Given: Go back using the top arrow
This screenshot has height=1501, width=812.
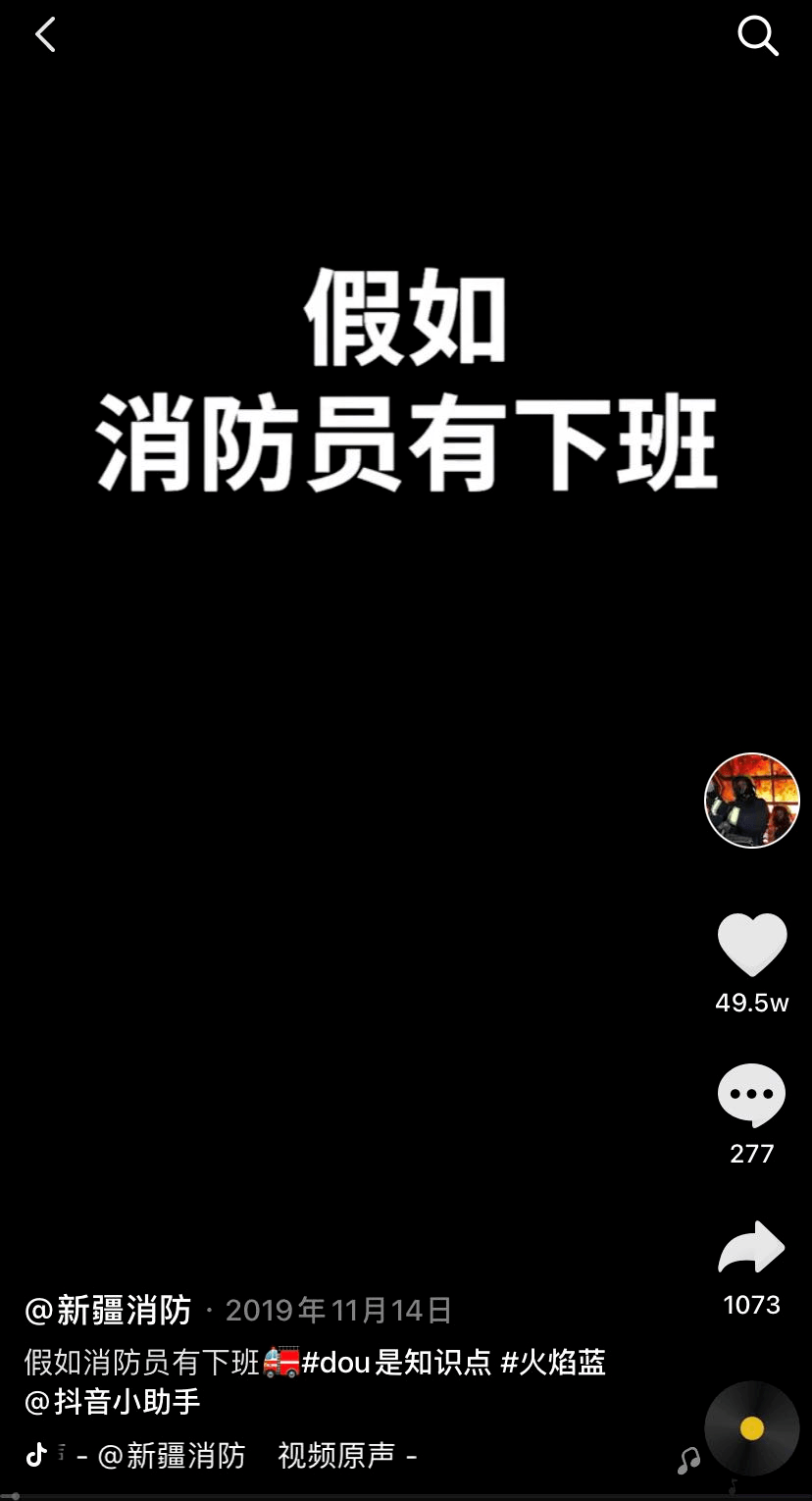Looking at the screenshot, I should pos(45,35).
